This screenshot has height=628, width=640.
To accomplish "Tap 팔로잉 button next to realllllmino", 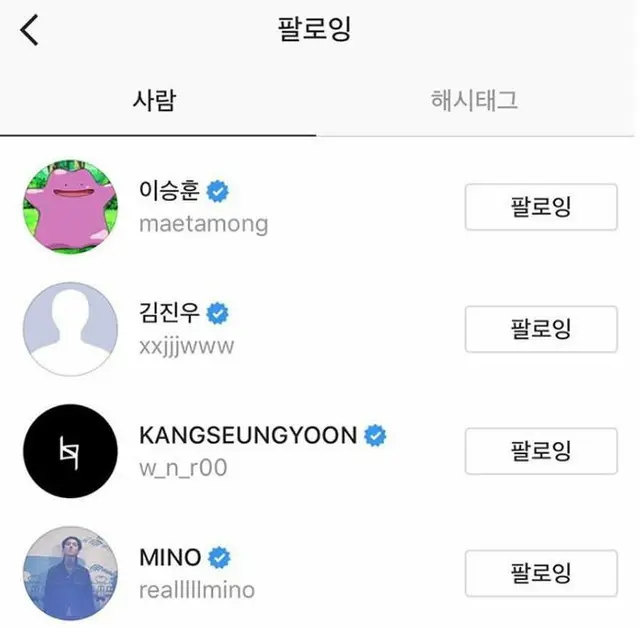I will (x=540, y=573).
